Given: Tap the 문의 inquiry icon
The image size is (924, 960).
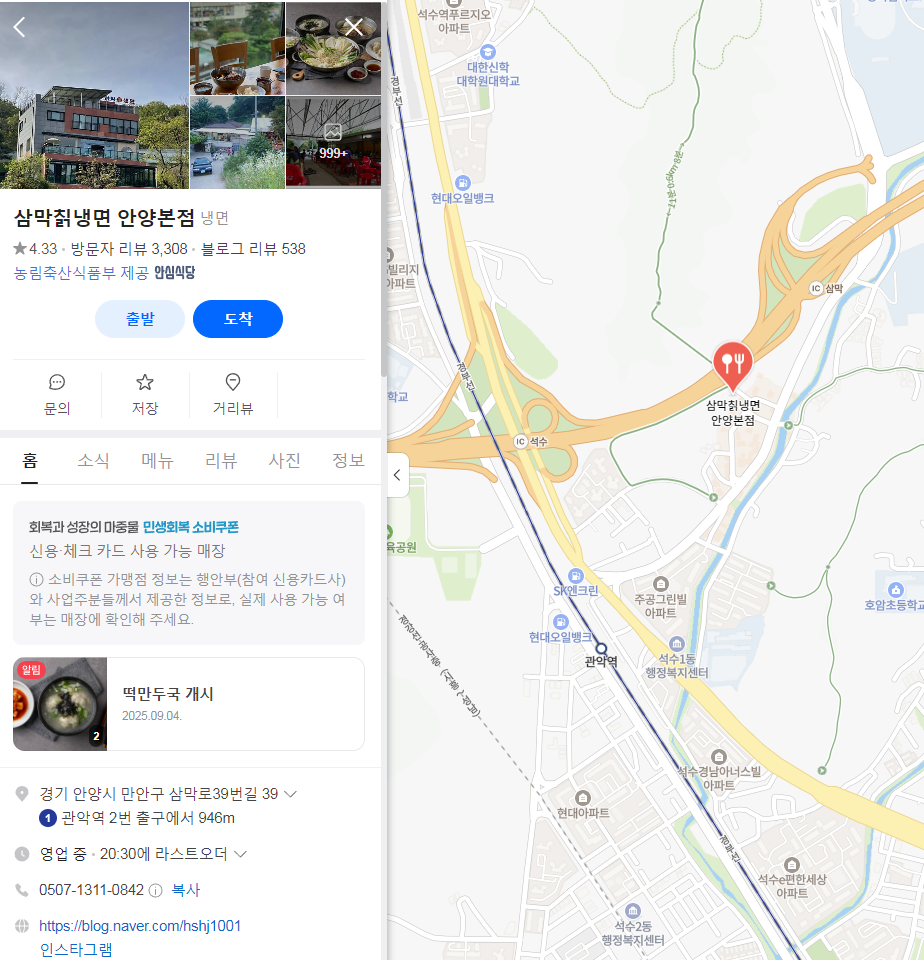Looking at the screenshot, I should click(57, 395).
